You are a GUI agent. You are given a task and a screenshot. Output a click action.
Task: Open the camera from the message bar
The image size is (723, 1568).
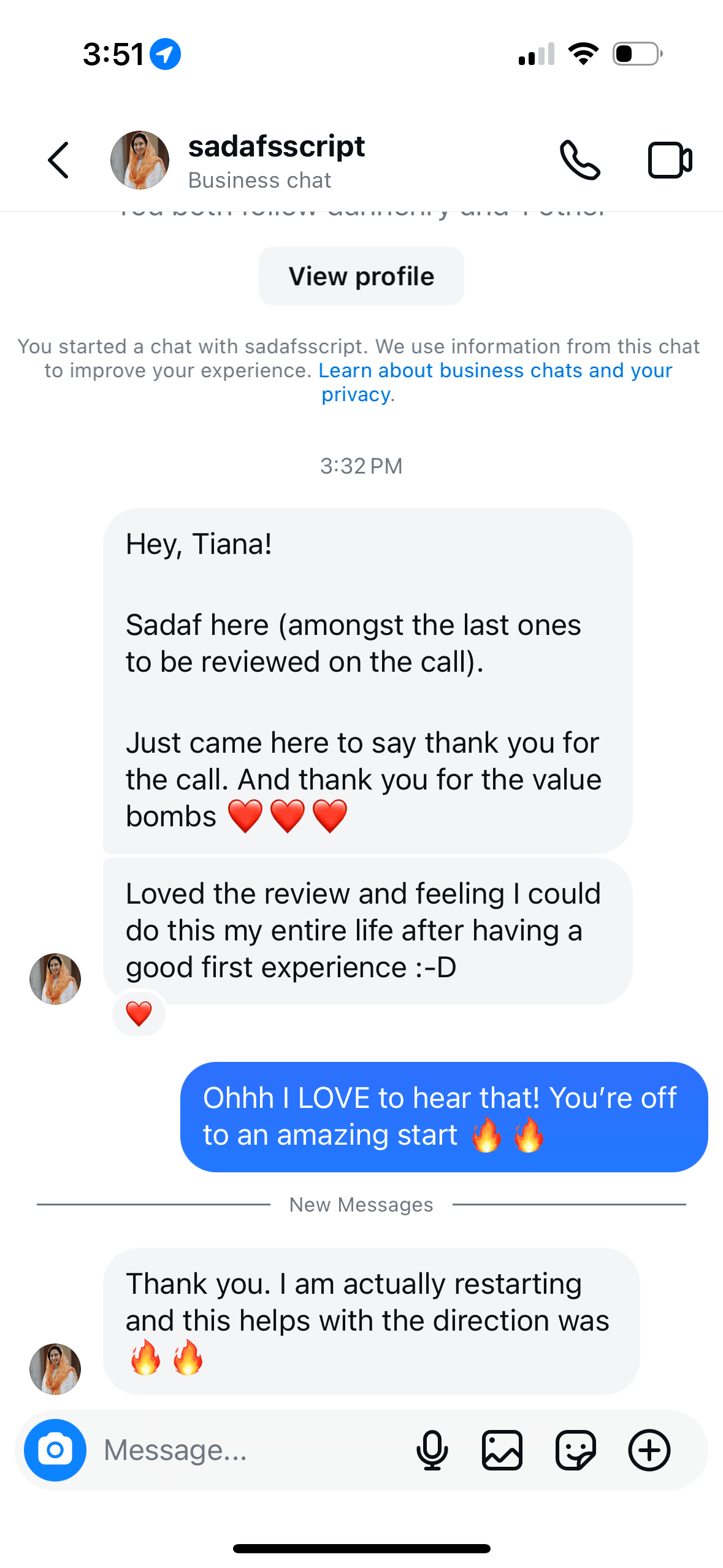tap(55, 1450)
